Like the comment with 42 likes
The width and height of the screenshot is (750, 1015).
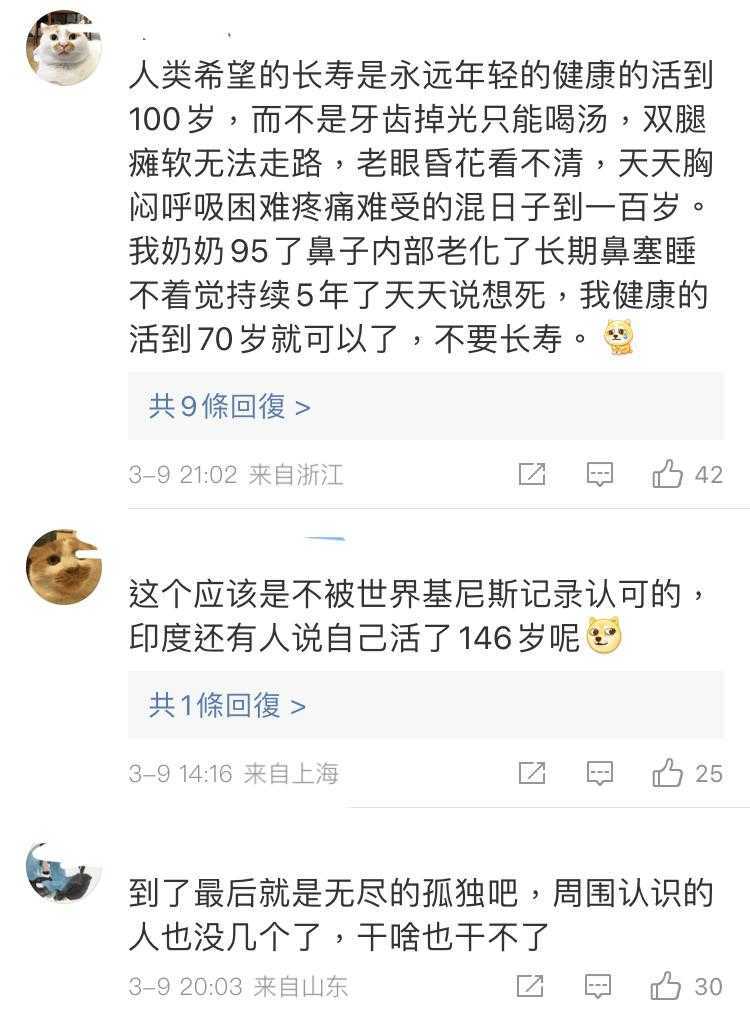(667, 474)
